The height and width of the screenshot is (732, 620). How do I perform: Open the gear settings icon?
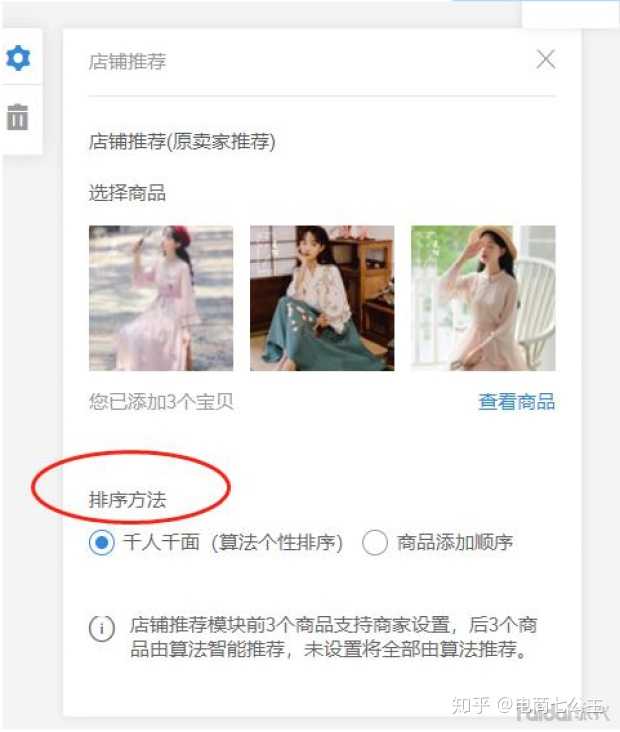(18, 59)
